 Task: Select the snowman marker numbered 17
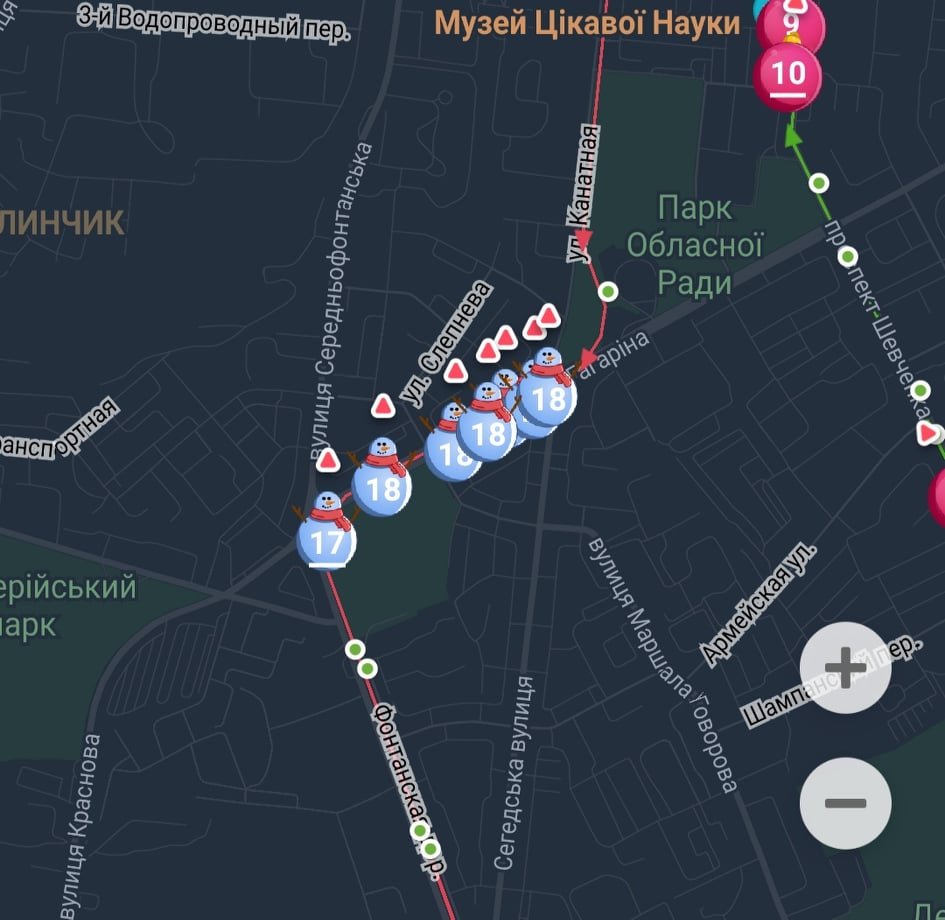pyautogui.click(x=327, y=536)
